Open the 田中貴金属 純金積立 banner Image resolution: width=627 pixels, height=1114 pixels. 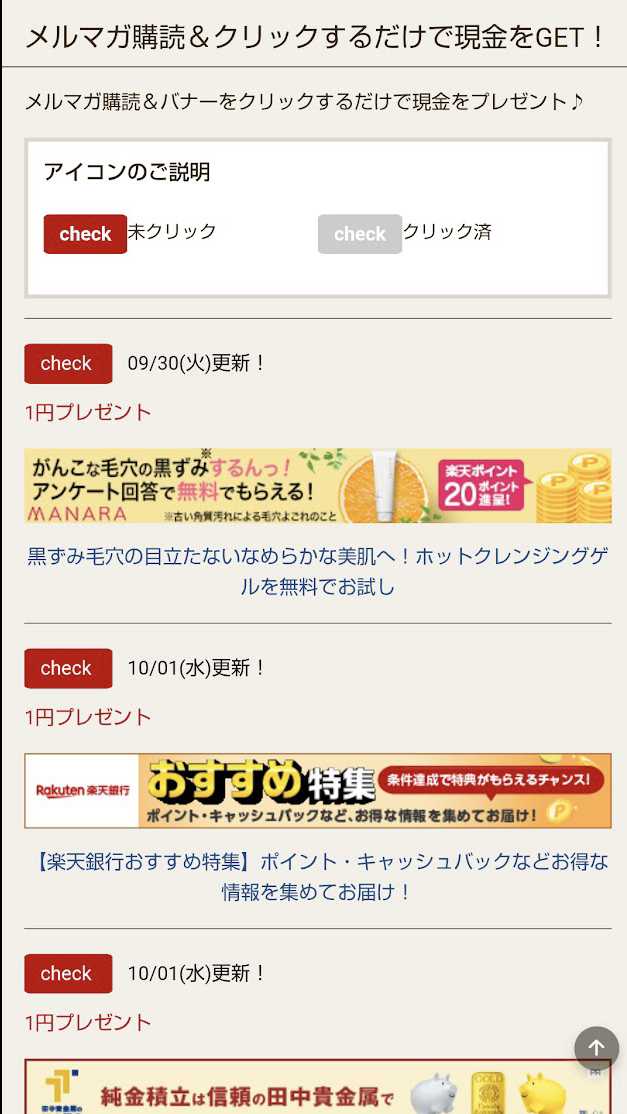point(300,1088)
